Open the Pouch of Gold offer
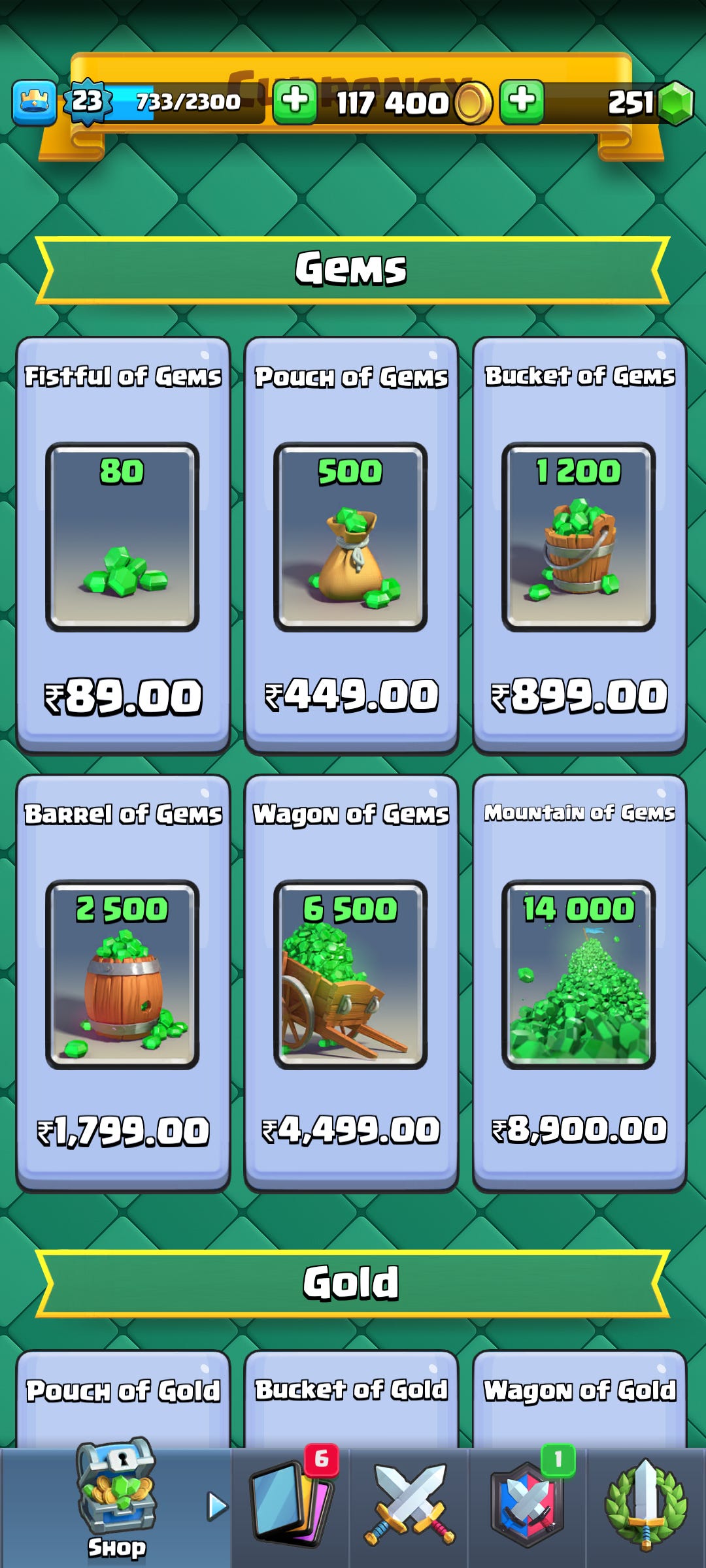Image resolution: width=706 pixels, height=1568 pixels. pos(123,1398)
